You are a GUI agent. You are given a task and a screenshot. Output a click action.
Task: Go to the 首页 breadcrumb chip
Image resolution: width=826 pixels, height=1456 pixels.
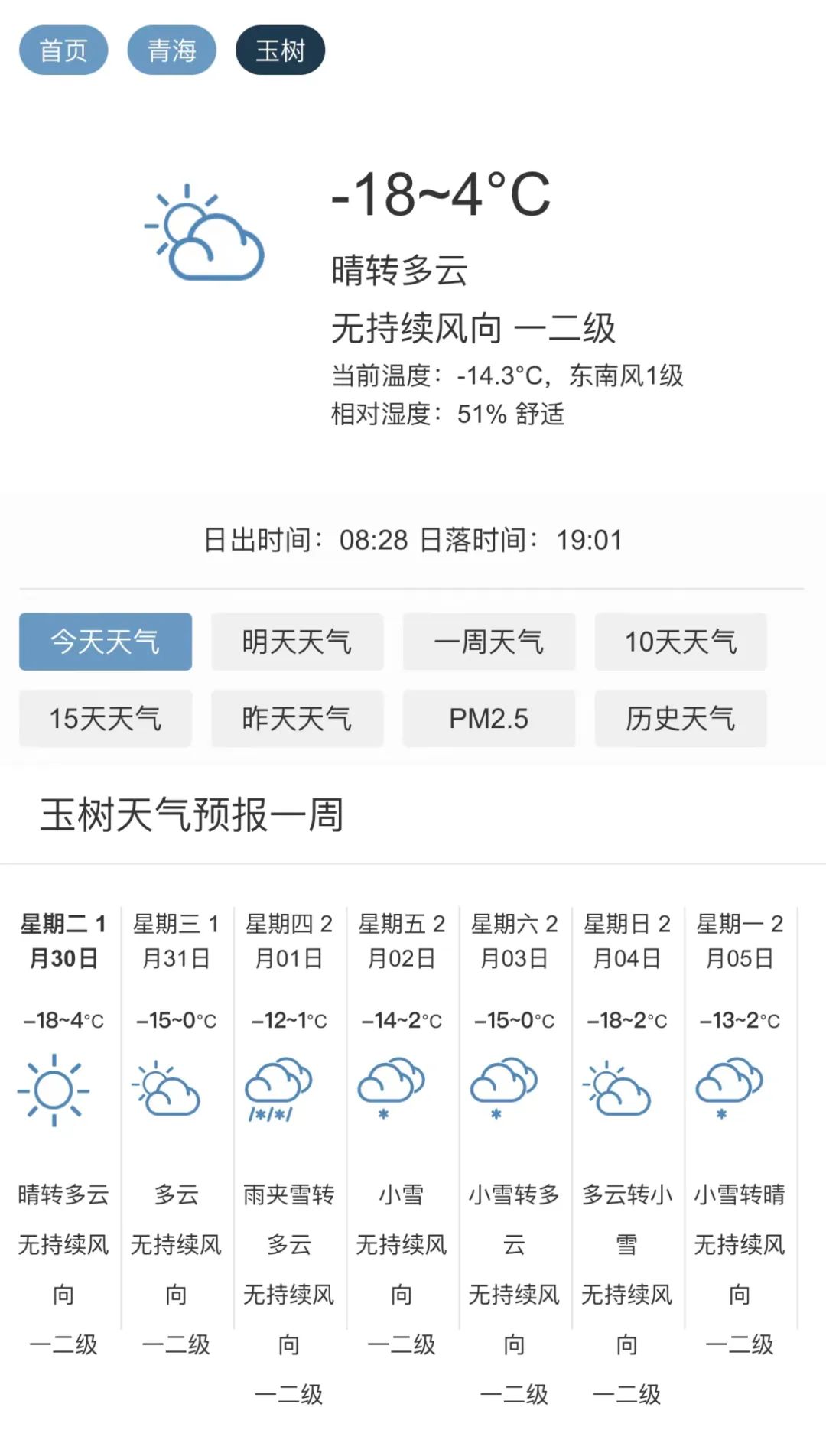[x=63, y=50]
